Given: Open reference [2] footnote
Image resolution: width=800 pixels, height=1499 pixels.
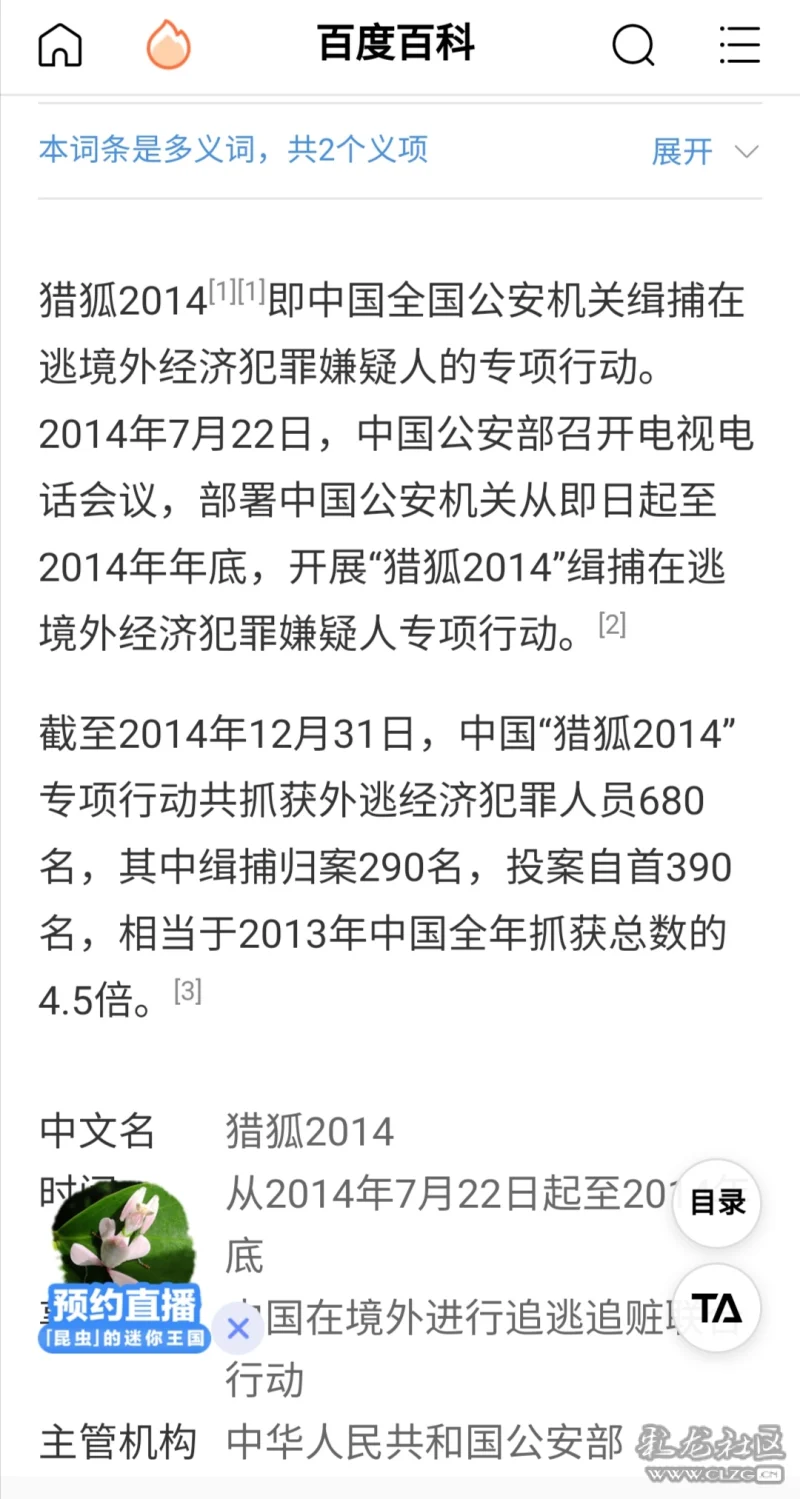Looking at the screenshot, I should [612, 625].
